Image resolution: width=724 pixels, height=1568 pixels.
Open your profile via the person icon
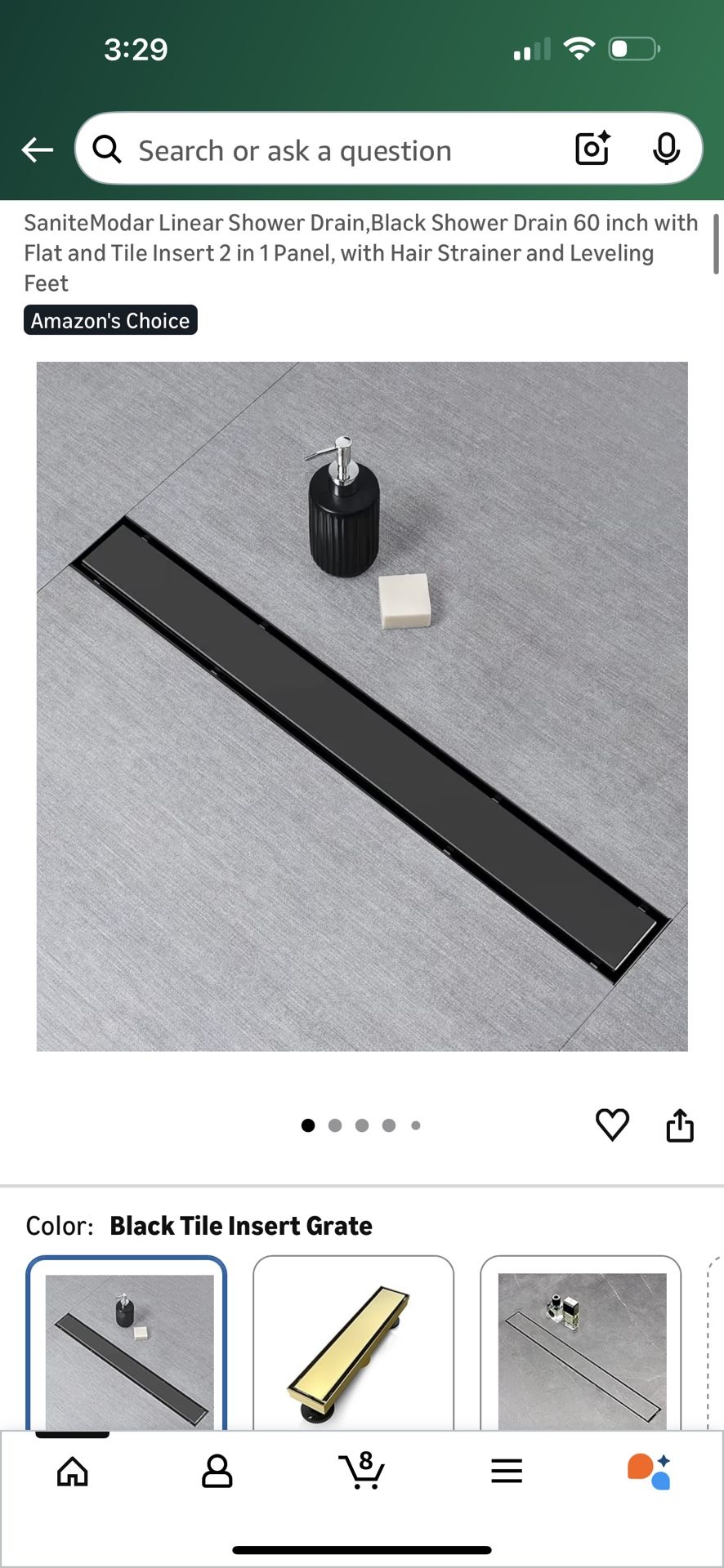pos(217,1472)
